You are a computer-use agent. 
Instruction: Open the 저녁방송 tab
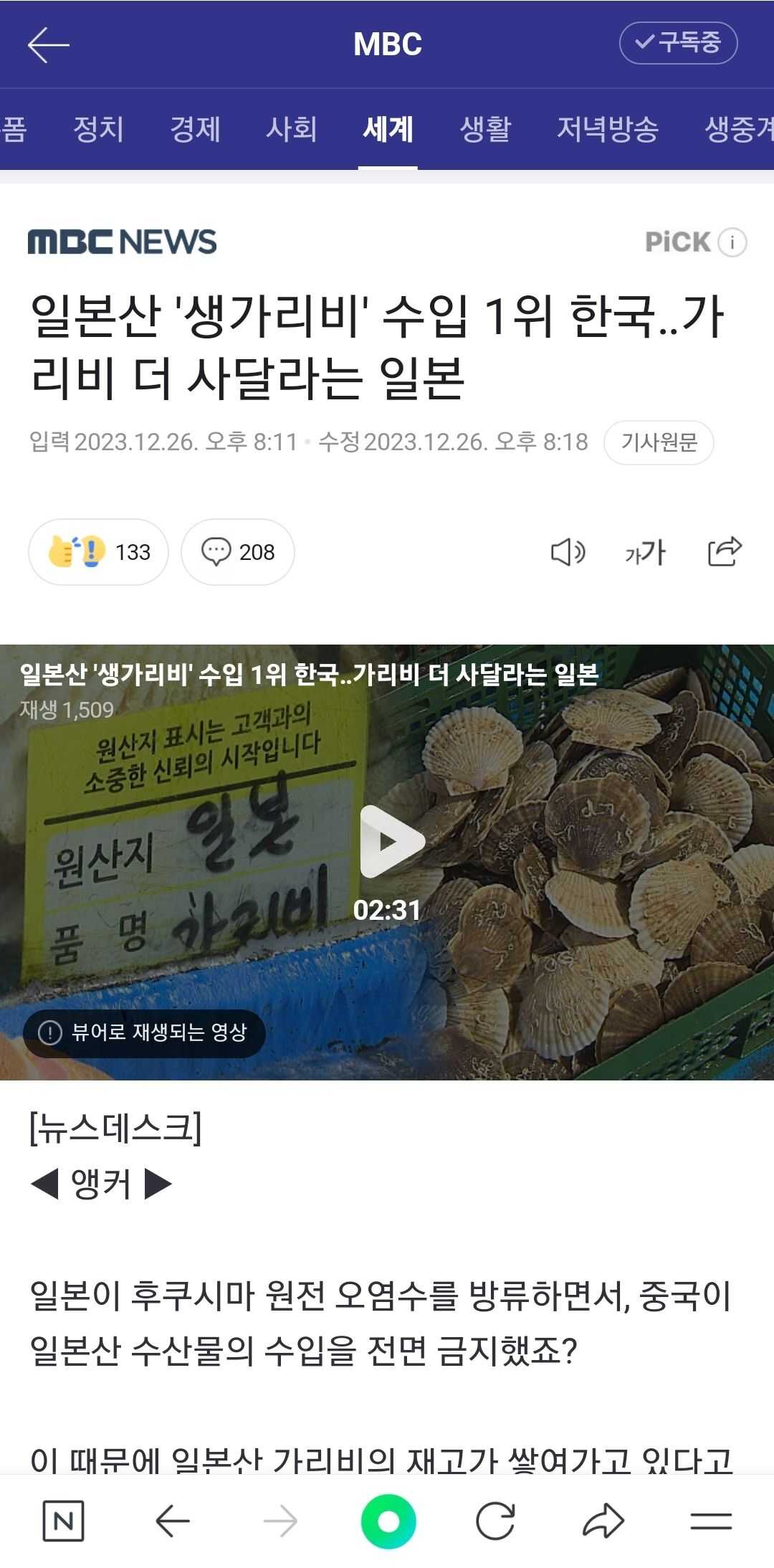607,130
